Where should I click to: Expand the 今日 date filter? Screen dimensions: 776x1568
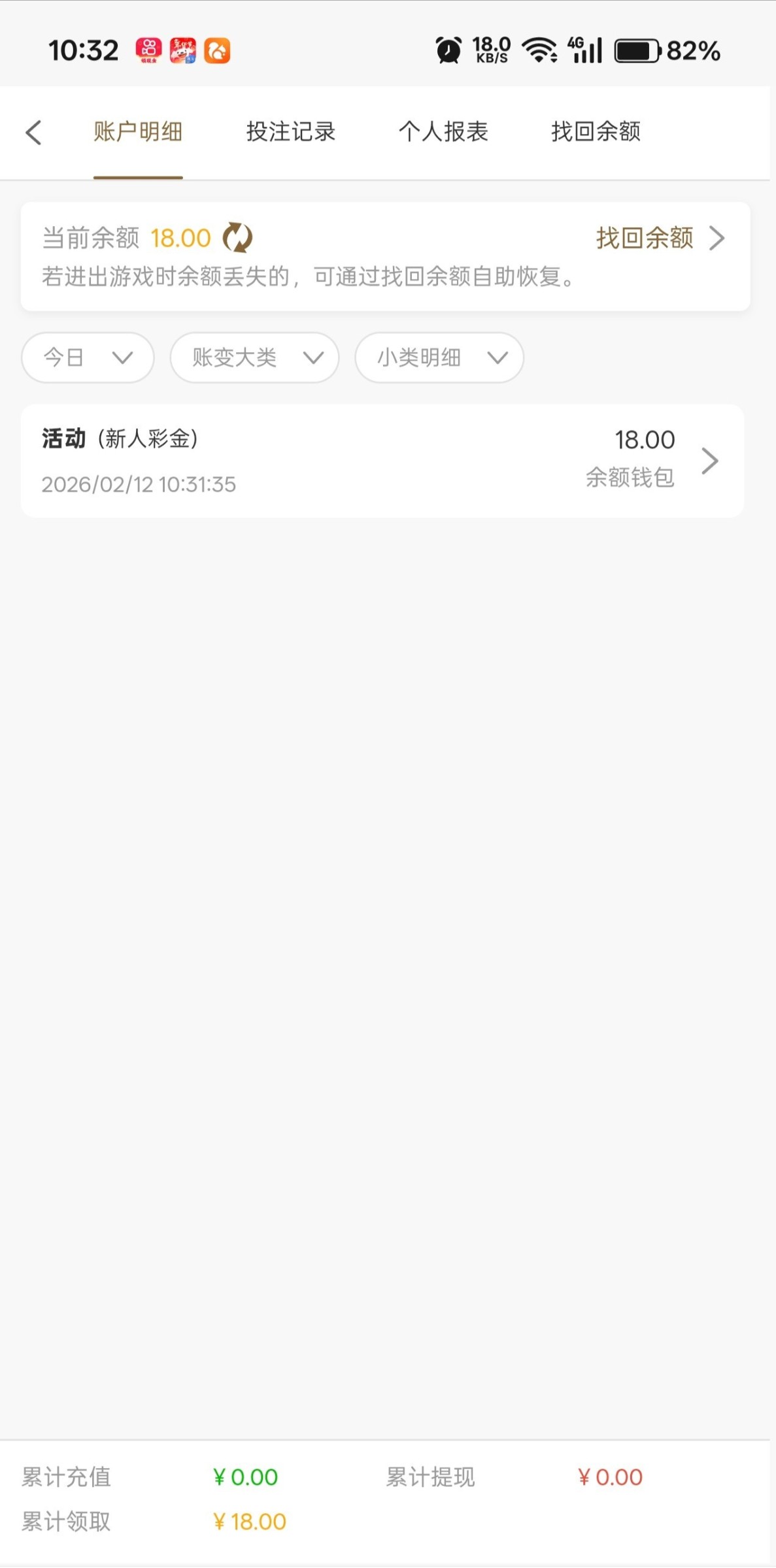click(x=88, y=357)
